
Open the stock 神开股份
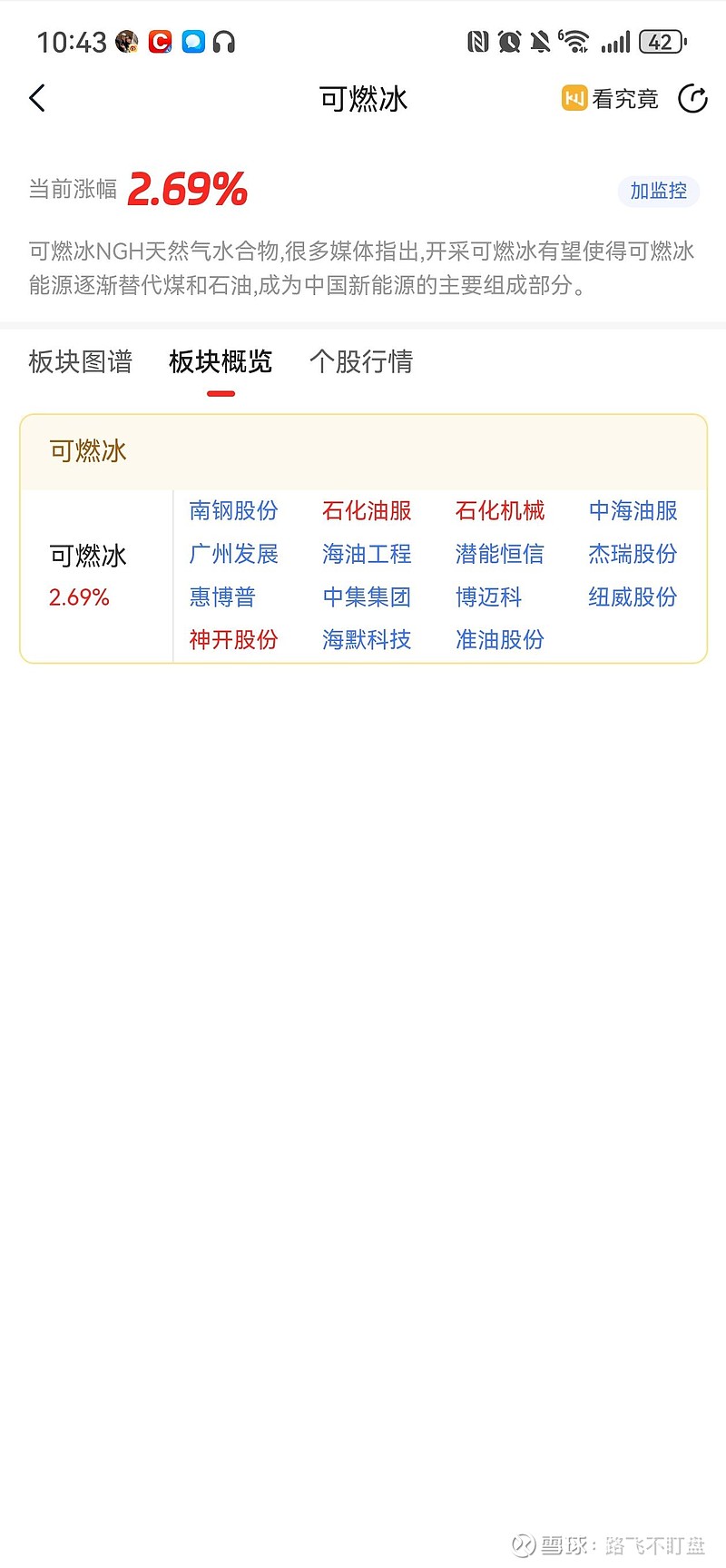pyautogui.click(x=233, y=640)
